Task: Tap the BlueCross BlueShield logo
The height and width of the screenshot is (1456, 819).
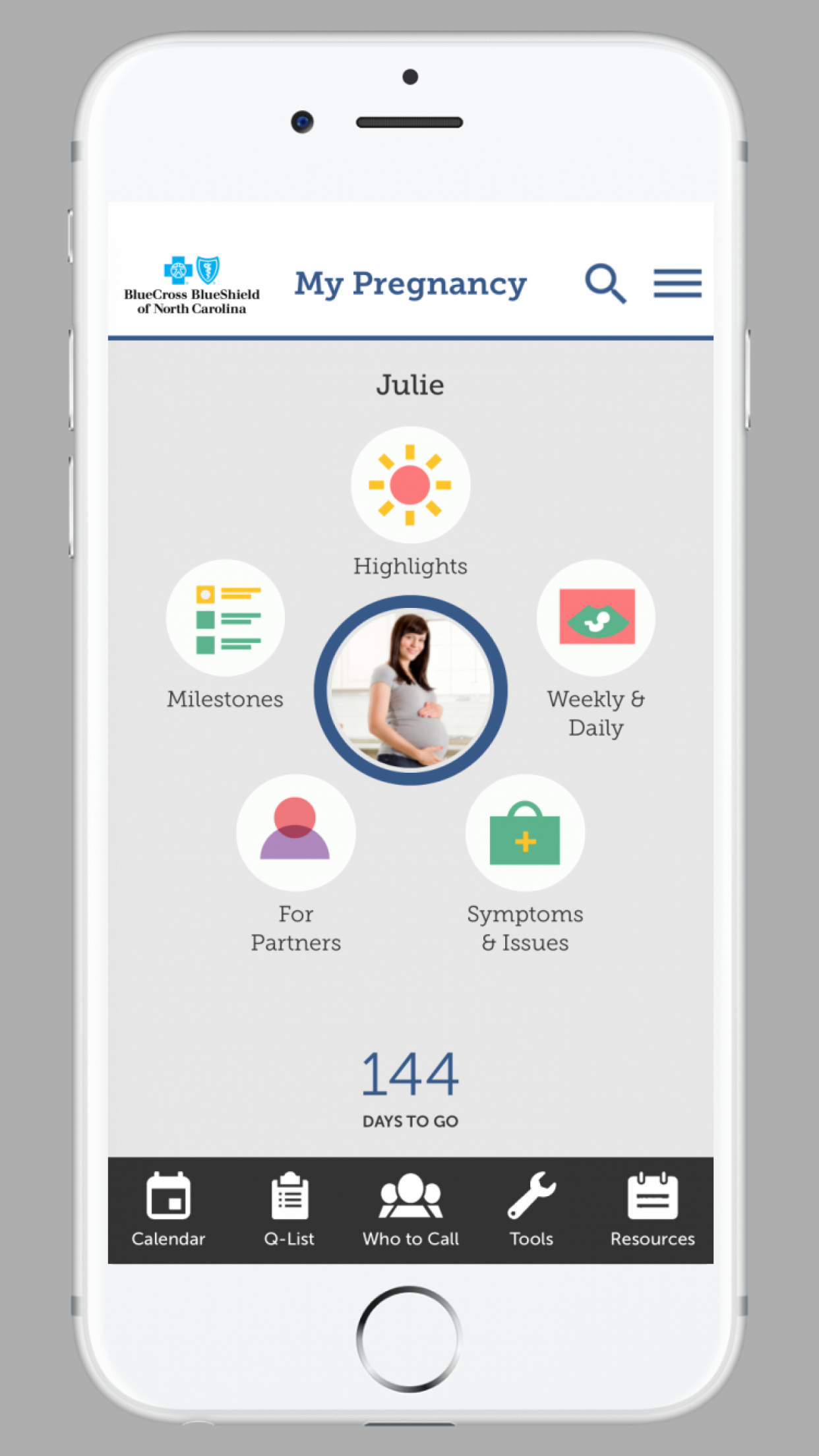Action: pyautogui.click(x=191, y=284)
